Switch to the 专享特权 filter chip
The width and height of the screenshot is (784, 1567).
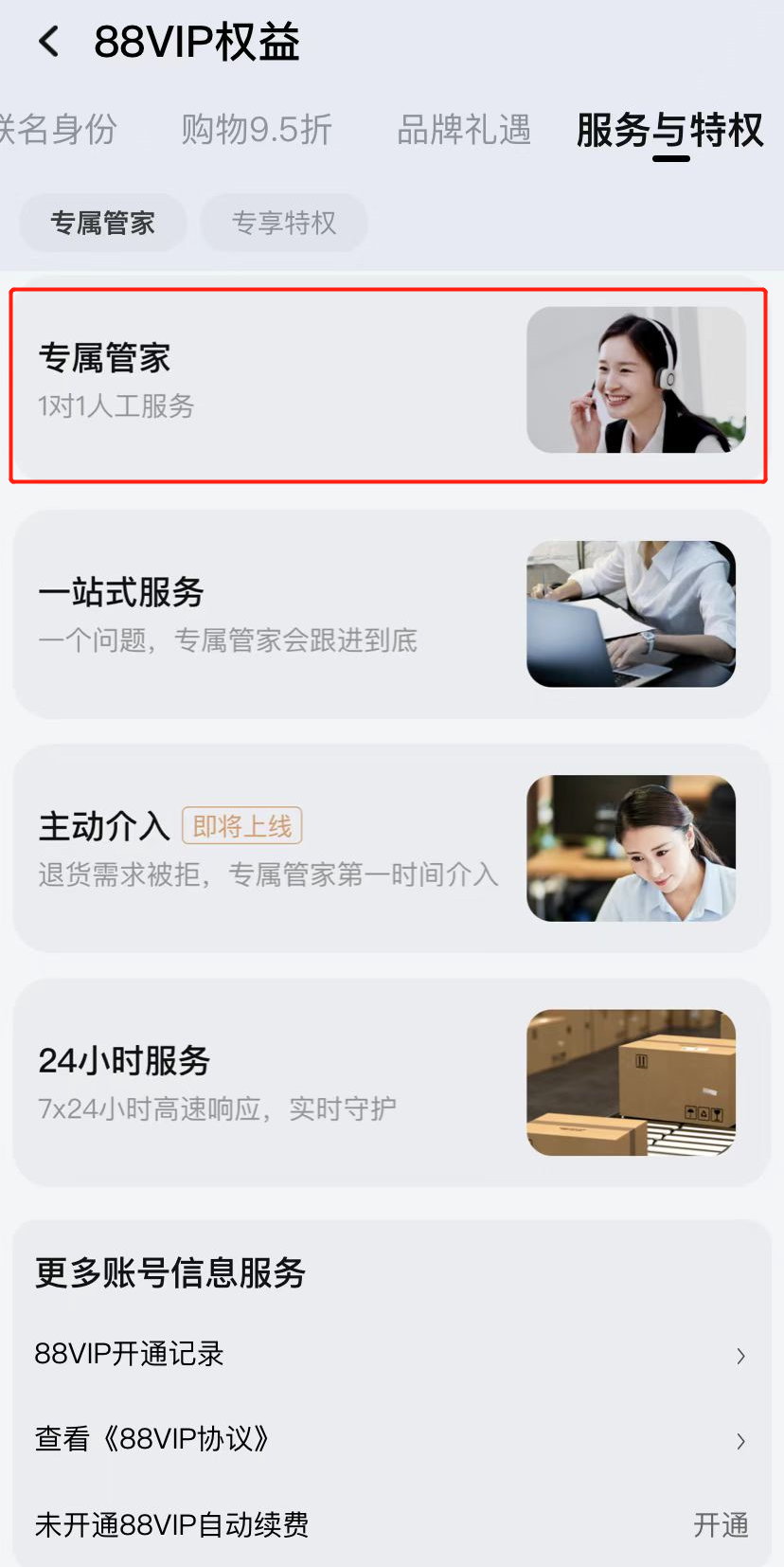pos(283,222)
